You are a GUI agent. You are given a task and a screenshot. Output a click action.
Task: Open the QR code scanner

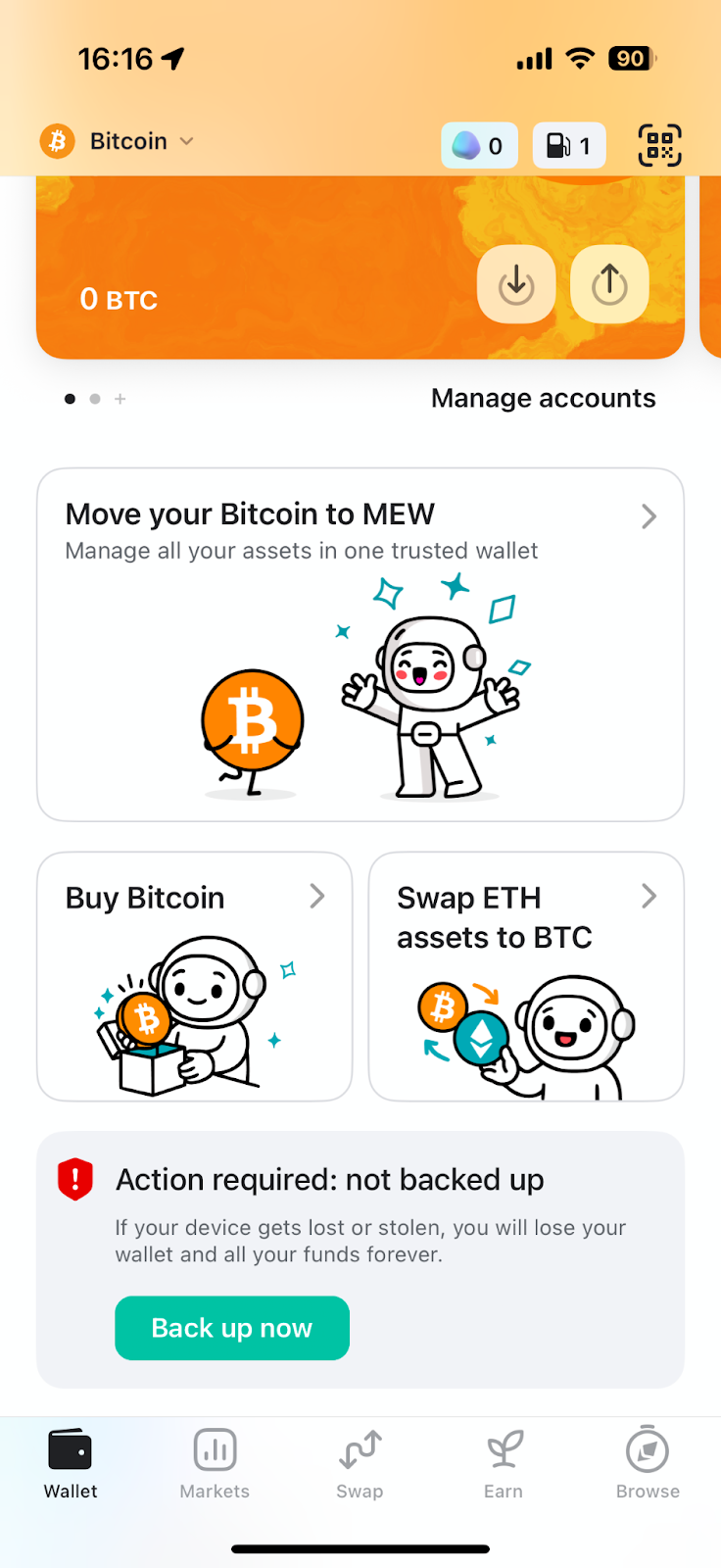[659, 146]
